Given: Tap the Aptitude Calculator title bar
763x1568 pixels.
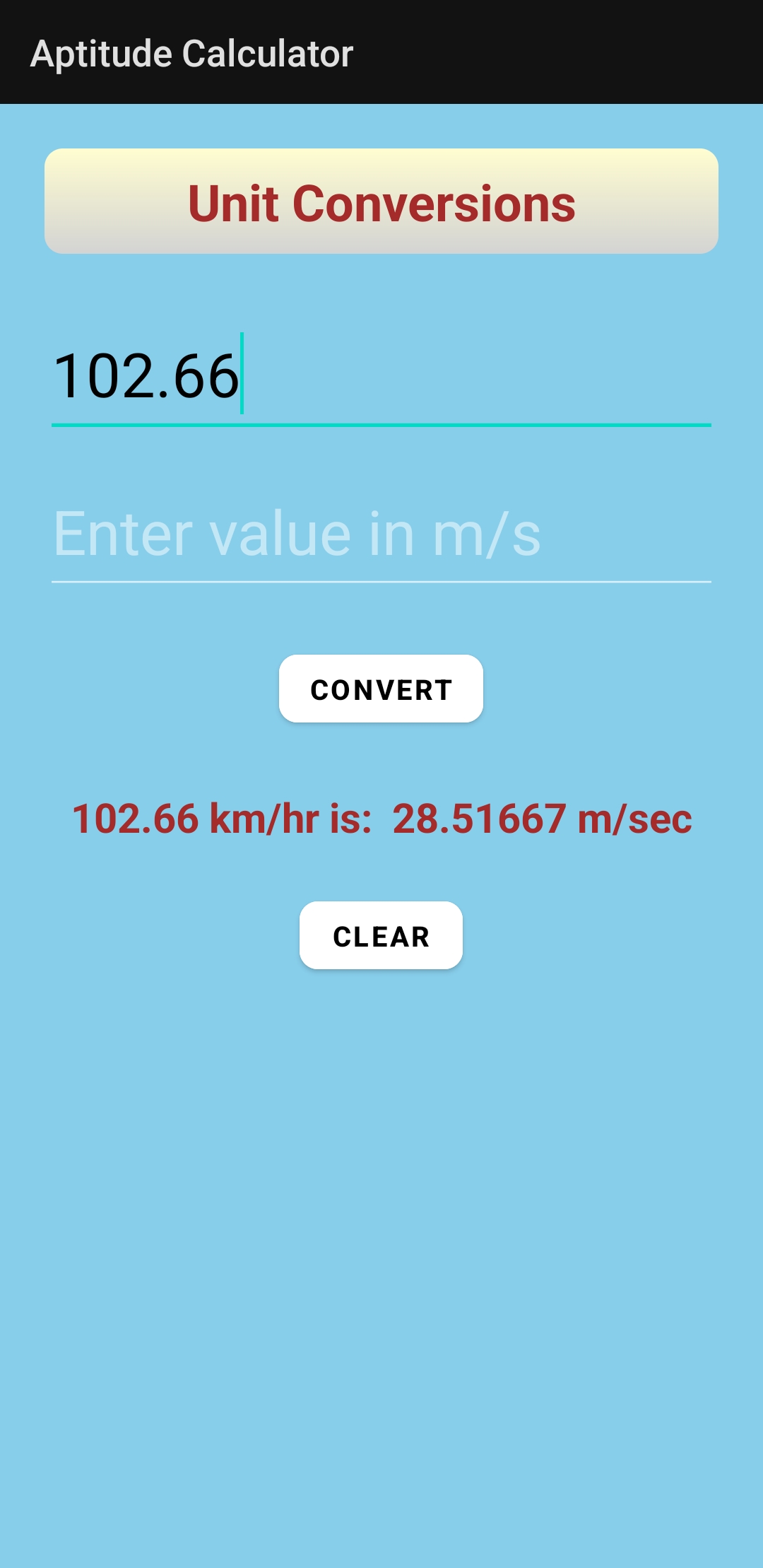Looking at the screenshot, I should pos(191,53).
